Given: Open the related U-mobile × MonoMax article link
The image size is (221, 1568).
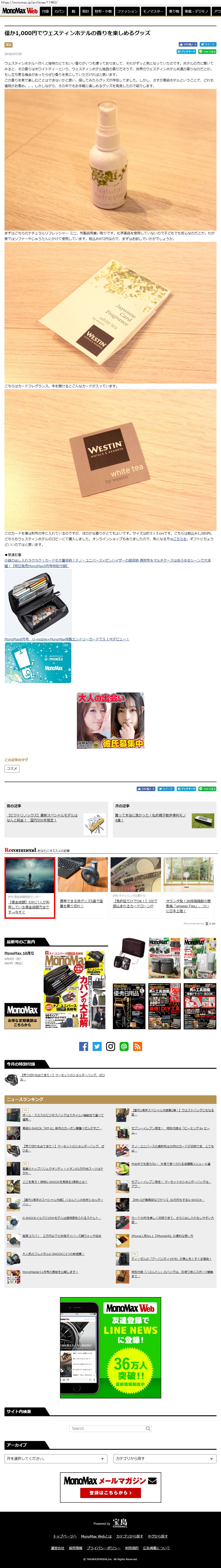Looking at the screenshot, I should click(67, 639).
